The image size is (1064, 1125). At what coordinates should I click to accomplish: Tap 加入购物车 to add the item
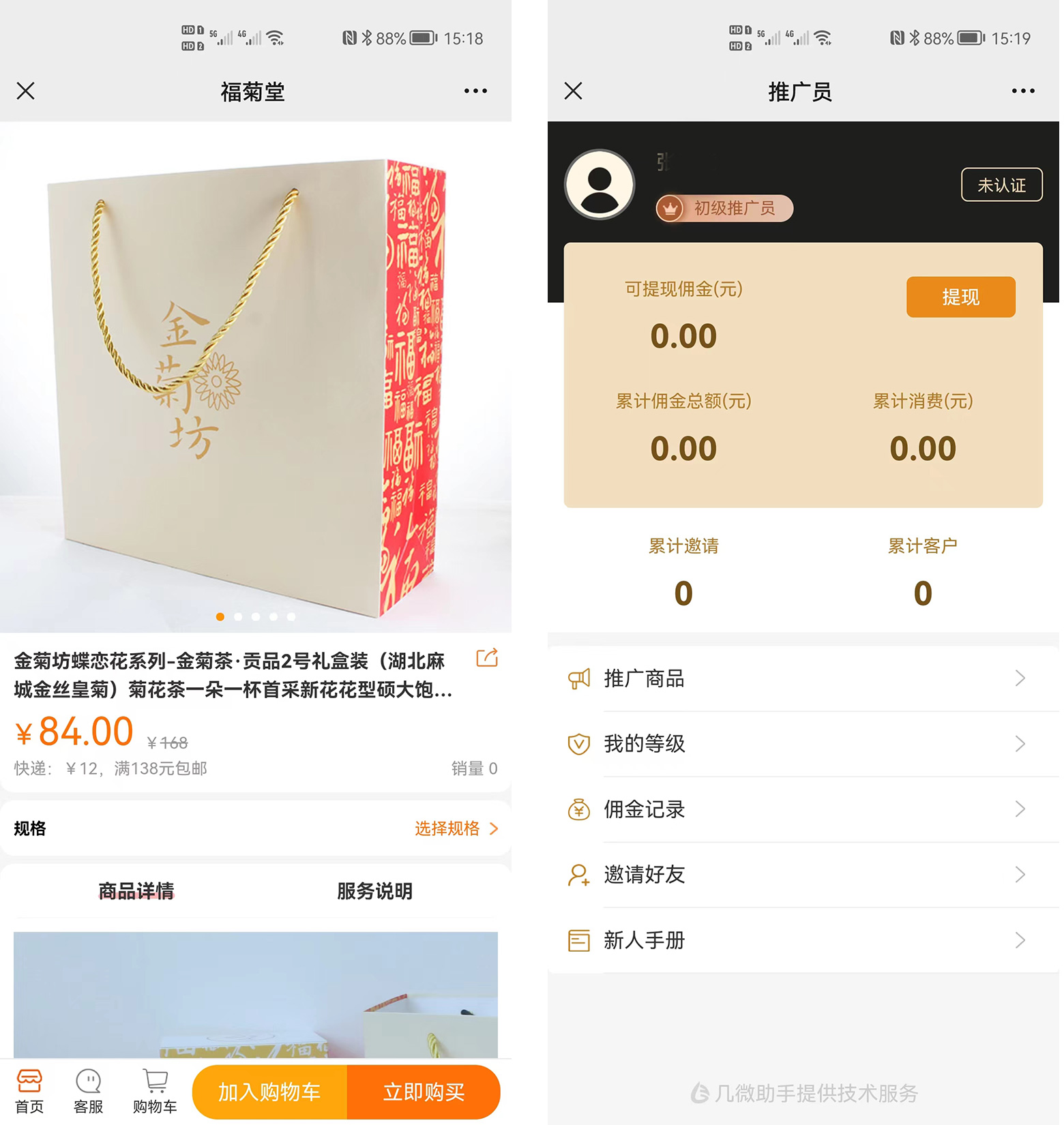[270, 1092]
